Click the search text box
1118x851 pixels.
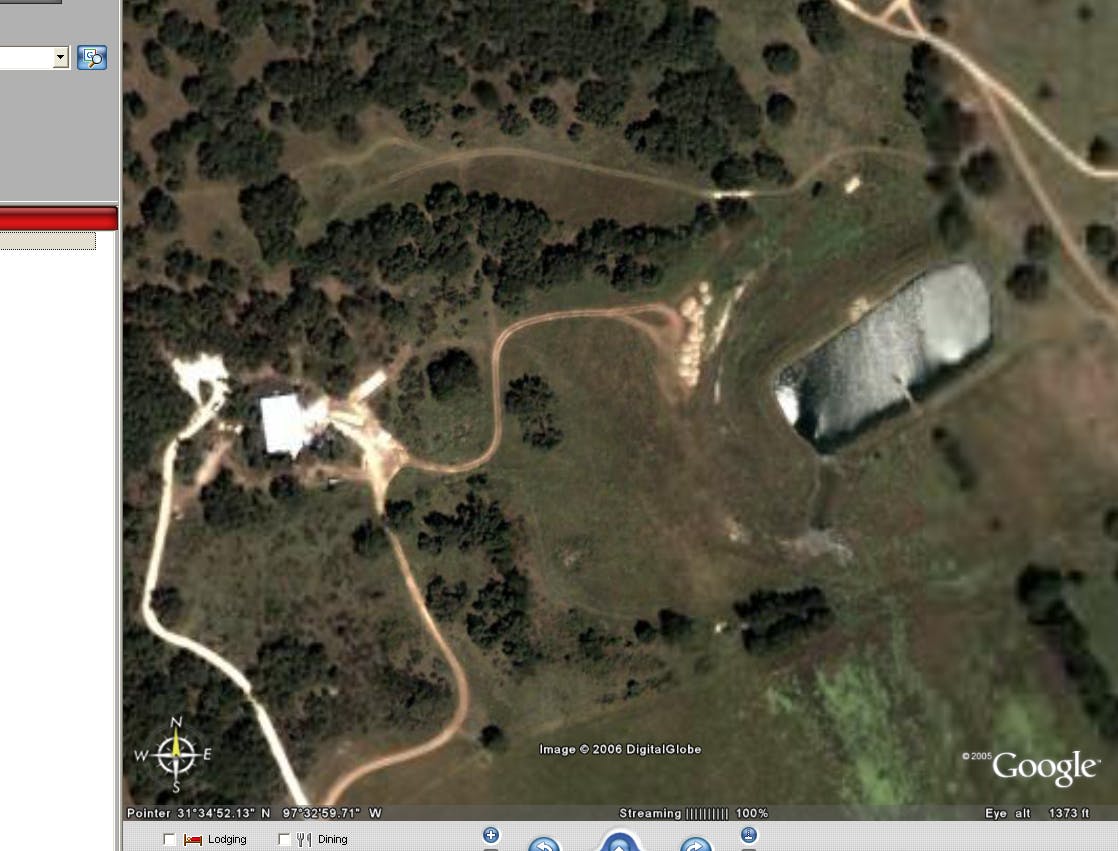pyautogui.click(x=25, y=58)
